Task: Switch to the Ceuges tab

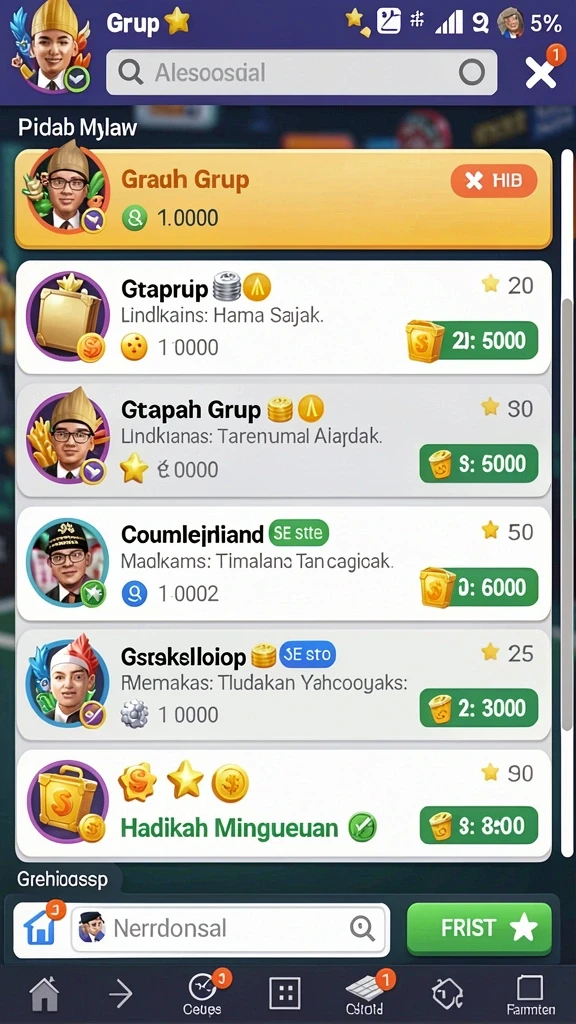Action: [203, 994]
